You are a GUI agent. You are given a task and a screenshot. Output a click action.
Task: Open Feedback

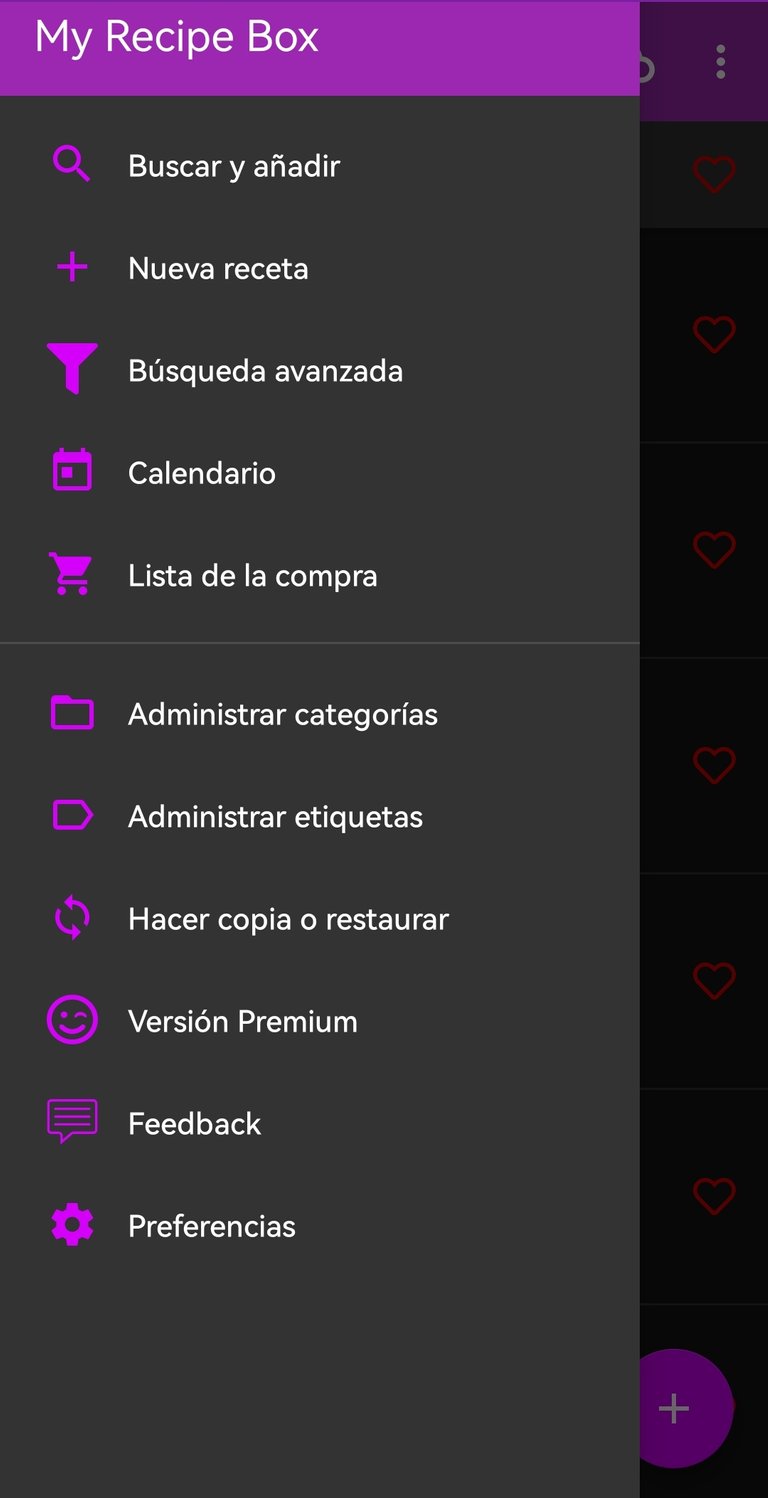pos(320,1124)
